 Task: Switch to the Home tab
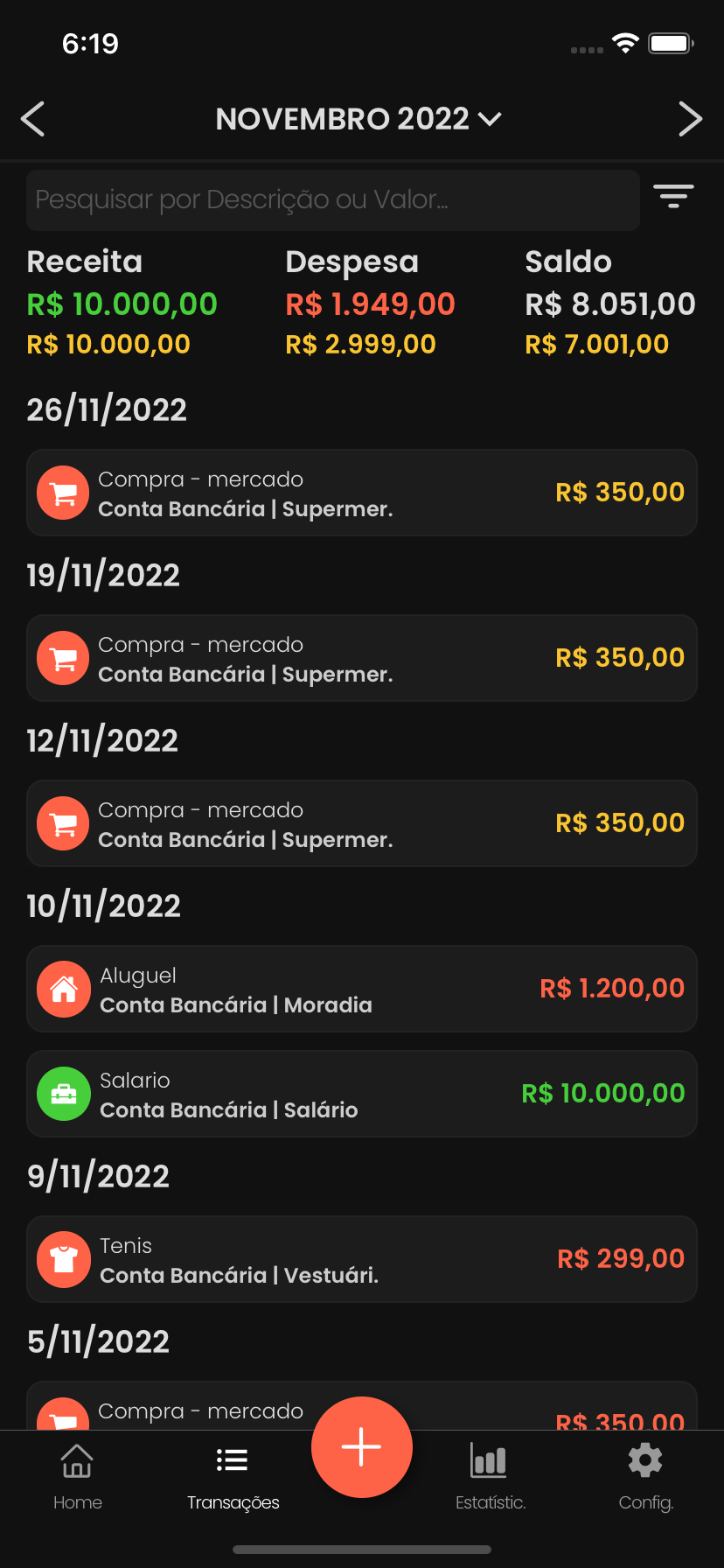(x=78, y=1477)
